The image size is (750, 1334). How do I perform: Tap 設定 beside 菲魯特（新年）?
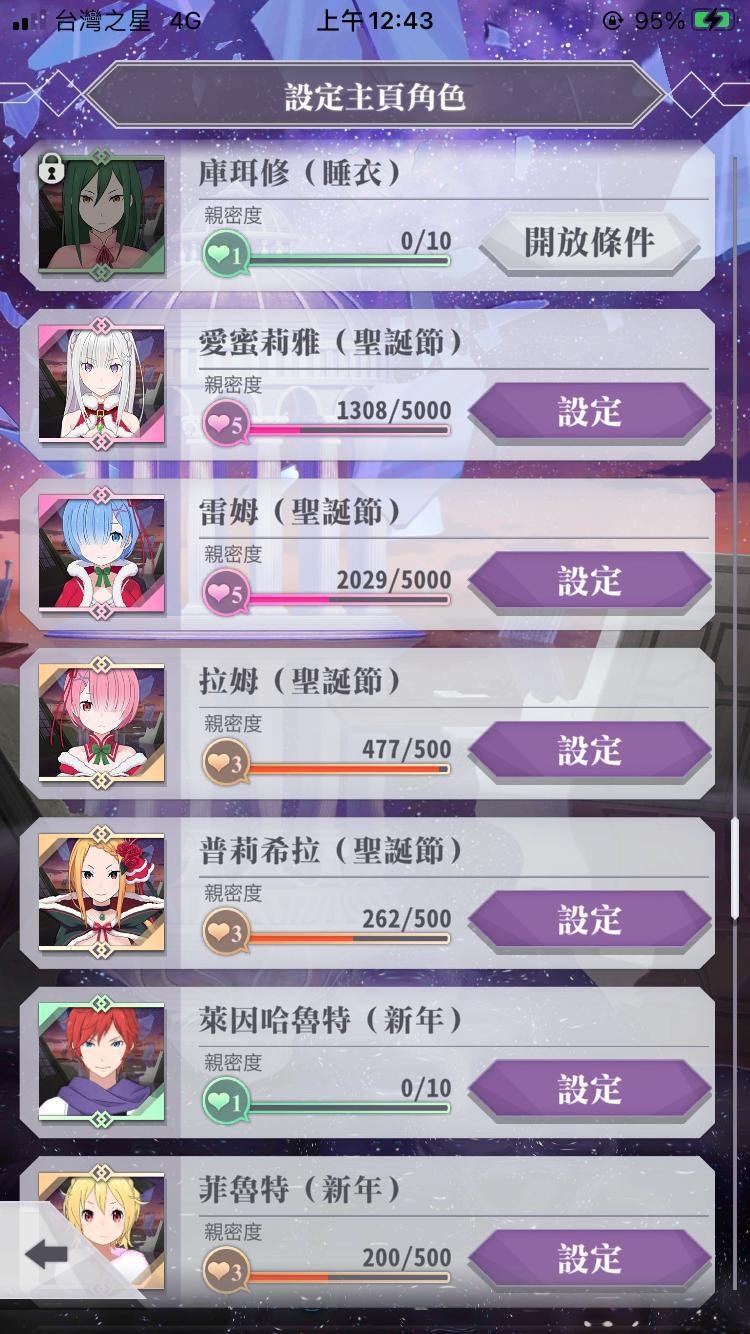(x=589, y=1258)
